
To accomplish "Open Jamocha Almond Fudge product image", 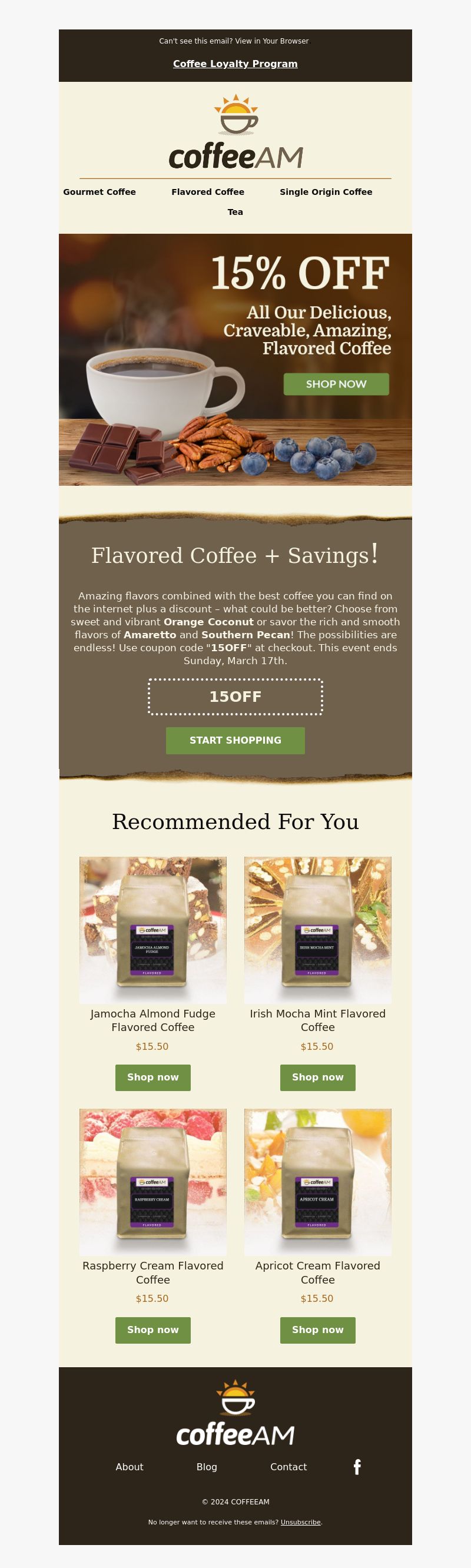I will pyautogui.click(x=152, y=930).
